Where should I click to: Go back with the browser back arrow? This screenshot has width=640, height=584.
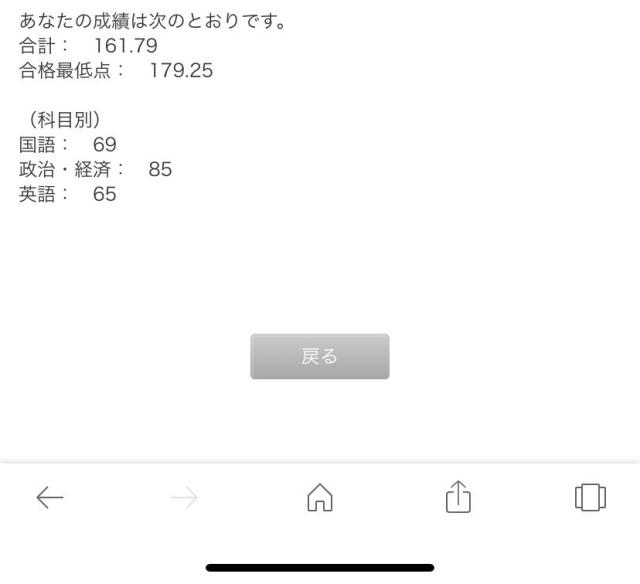point(50,497)
